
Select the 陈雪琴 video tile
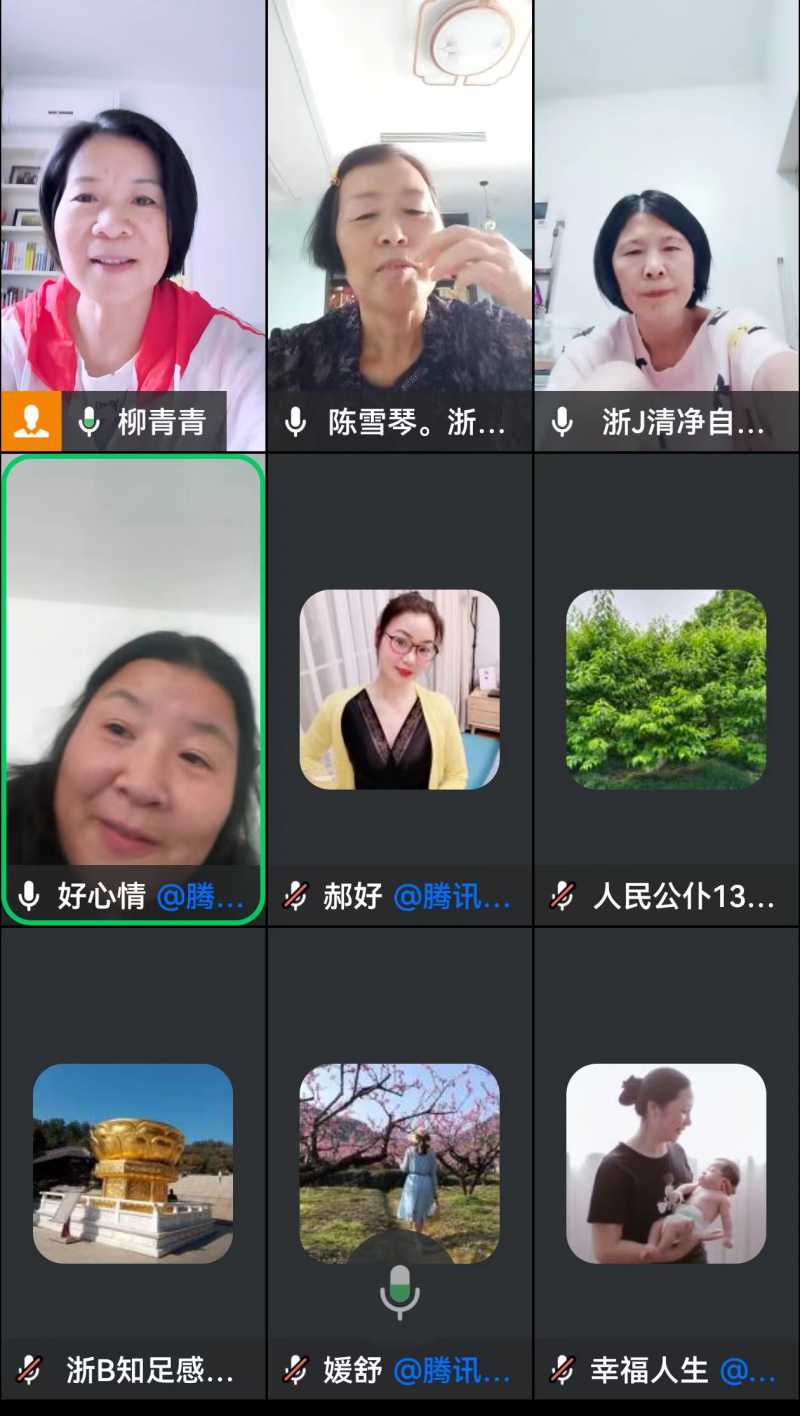pyautogui.click(x=400, y=225)
